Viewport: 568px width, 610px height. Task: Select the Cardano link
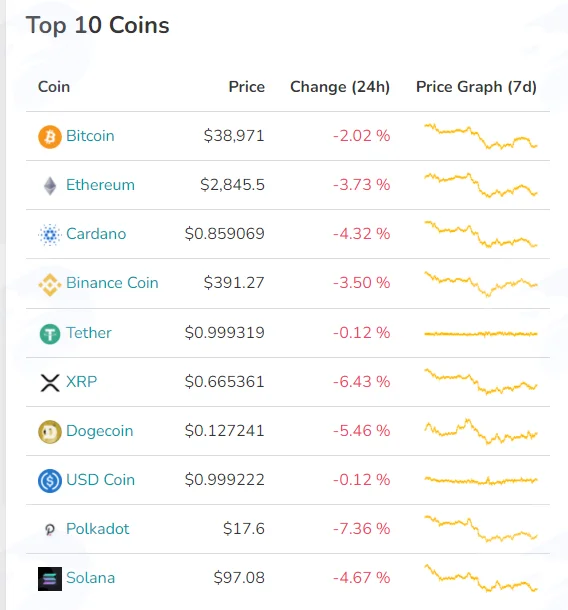pos(96,234)
